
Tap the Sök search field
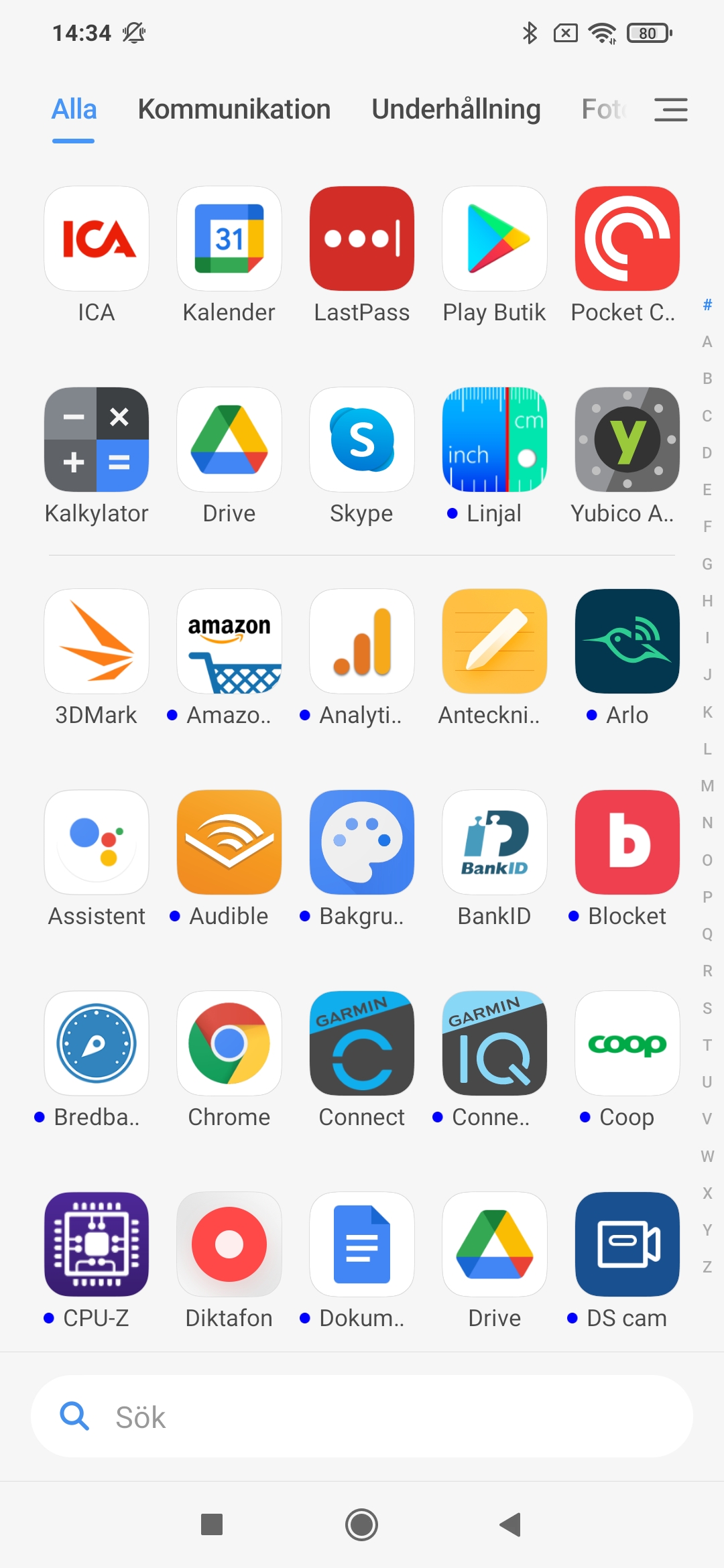362,1417
